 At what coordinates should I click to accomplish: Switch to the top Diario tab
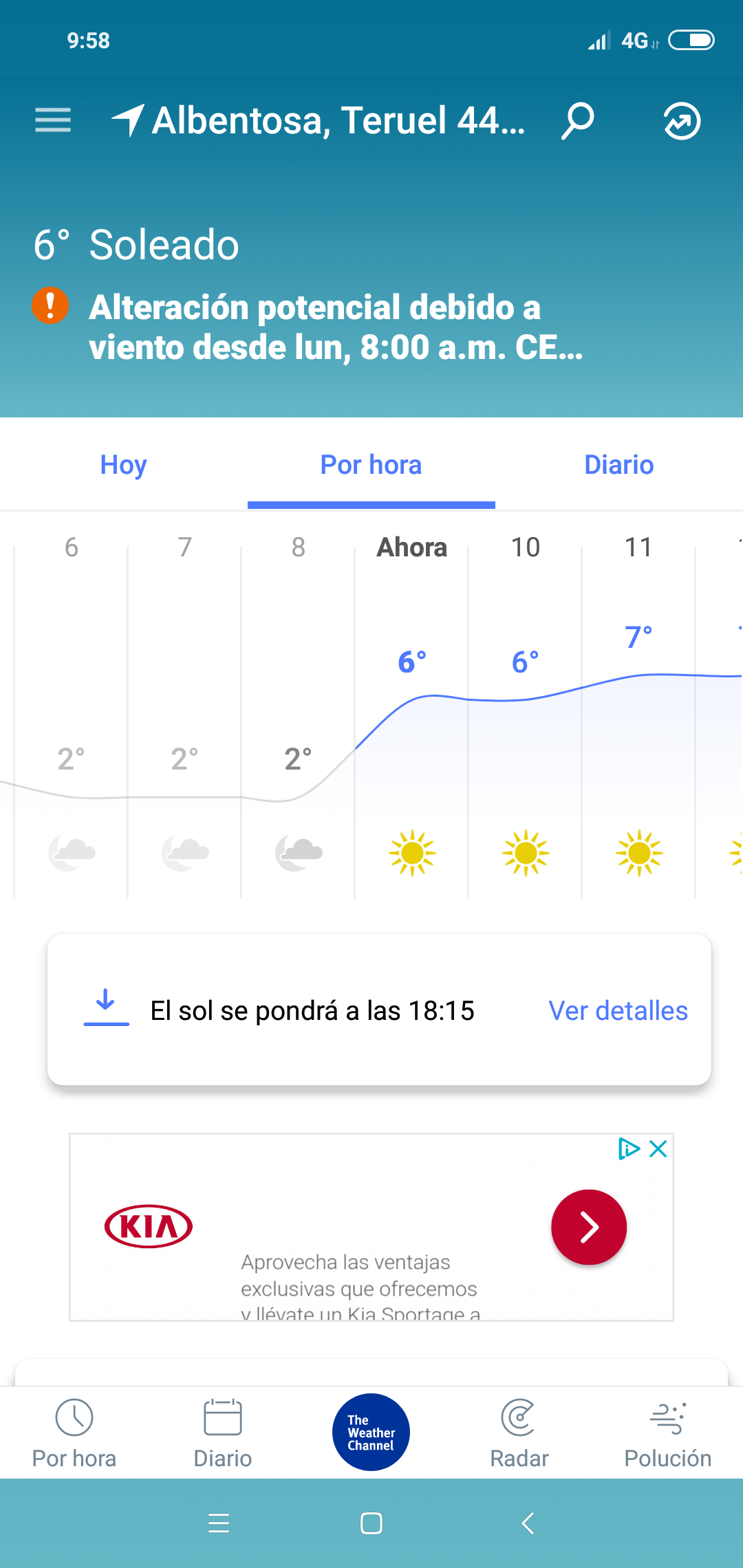coord(618,465)
